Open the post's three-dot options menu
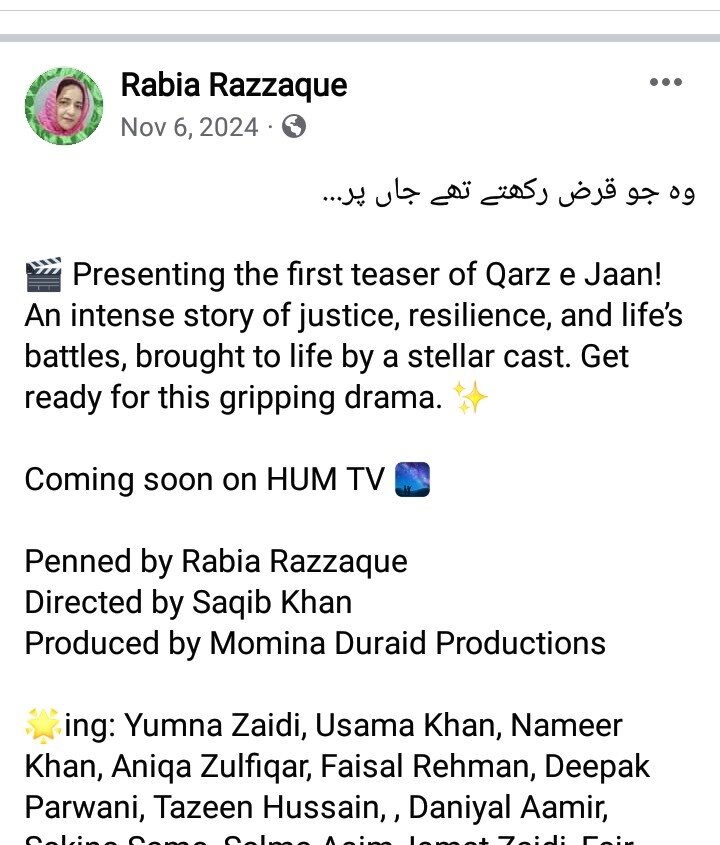This screenshot has width=720, height=845. point(665,84)
